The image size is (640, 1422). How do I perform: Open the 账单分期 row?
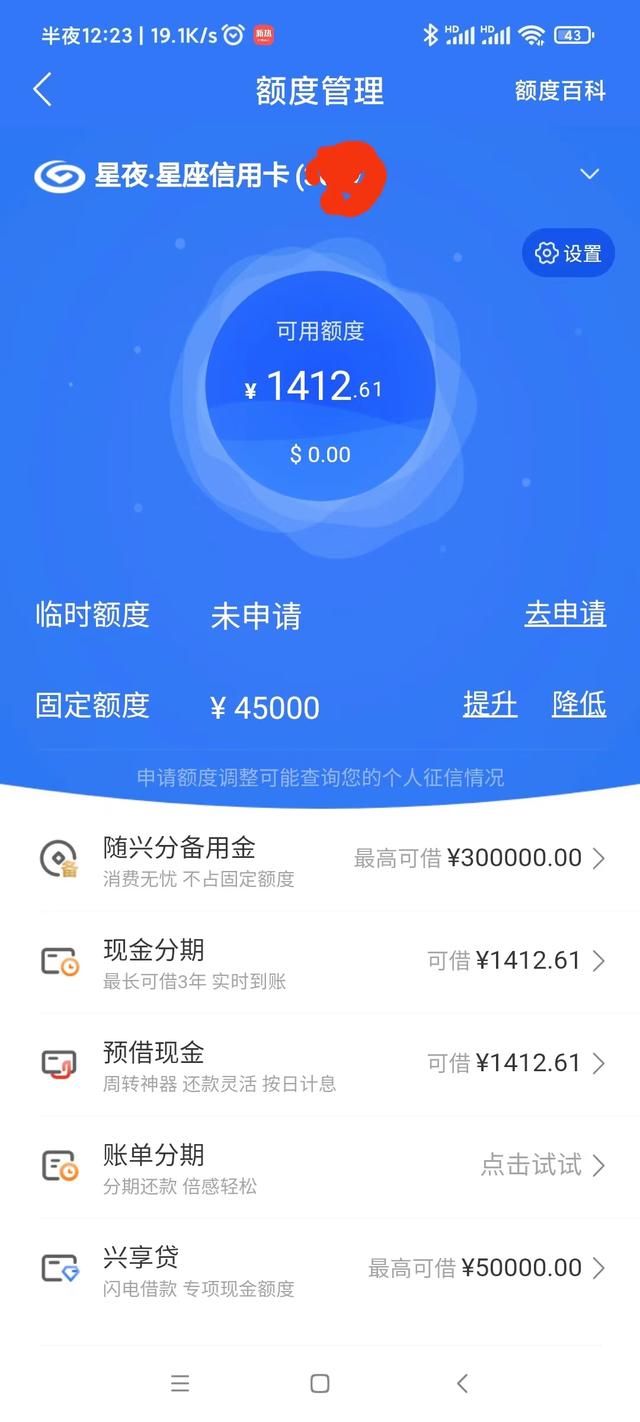(320, 1166)
